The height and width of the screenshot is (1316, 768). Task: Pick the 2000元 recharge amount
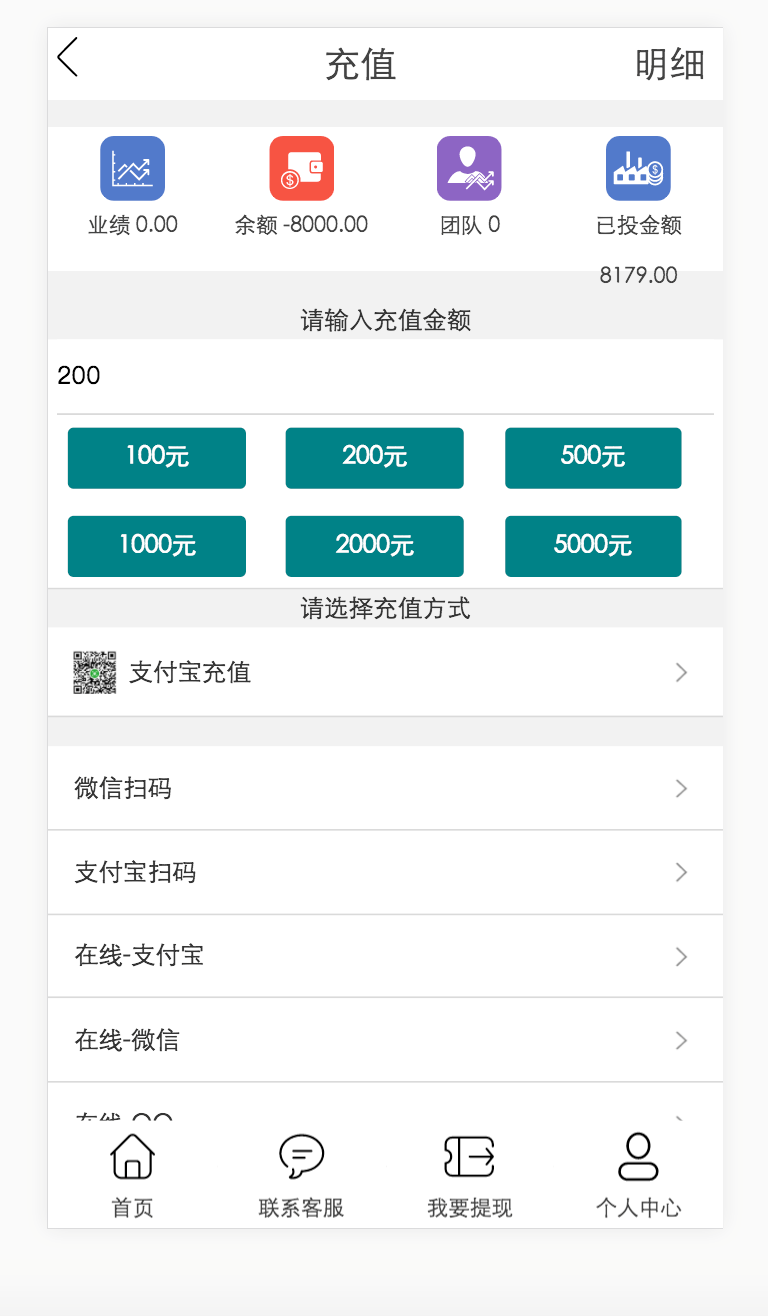374,546
